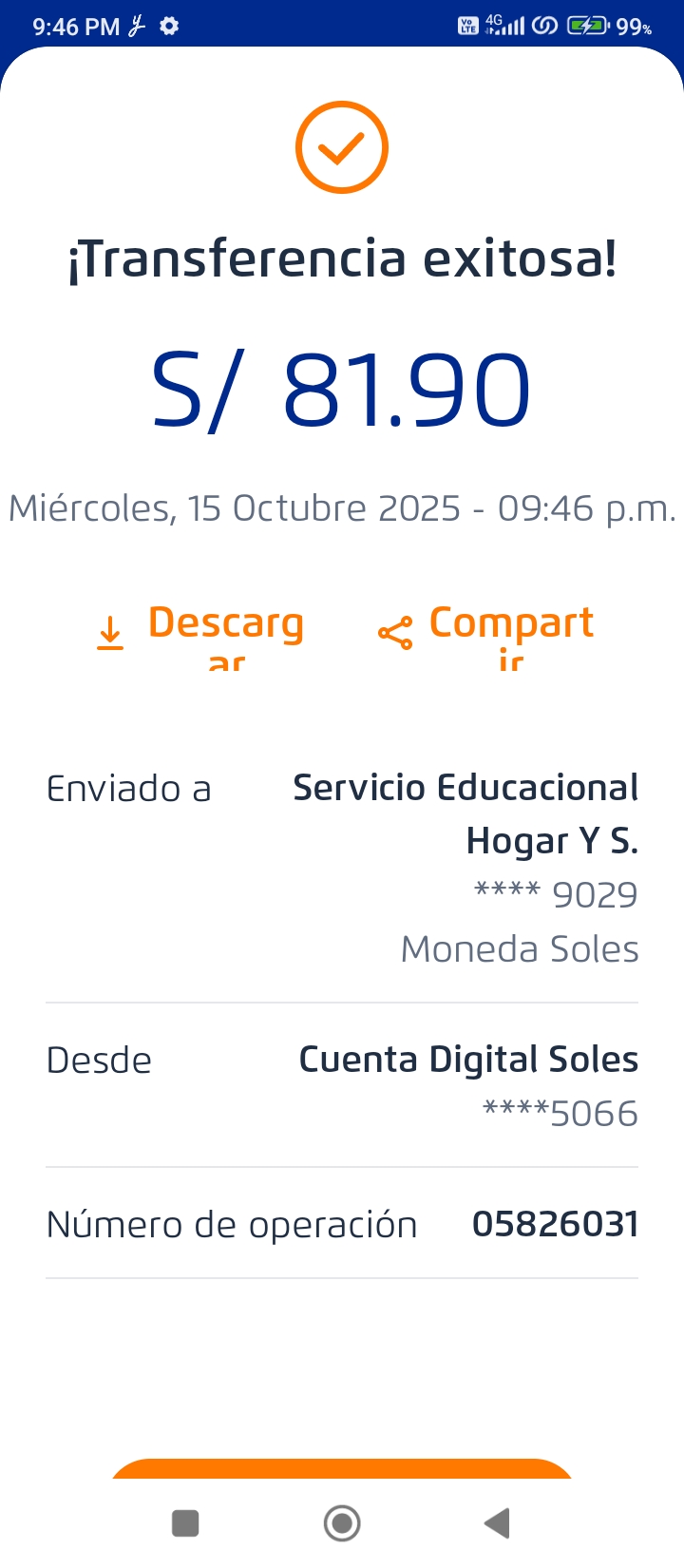684x1568 pixels.
Task: Download the transfer receipt via Descargar
Action: point(201,632)
